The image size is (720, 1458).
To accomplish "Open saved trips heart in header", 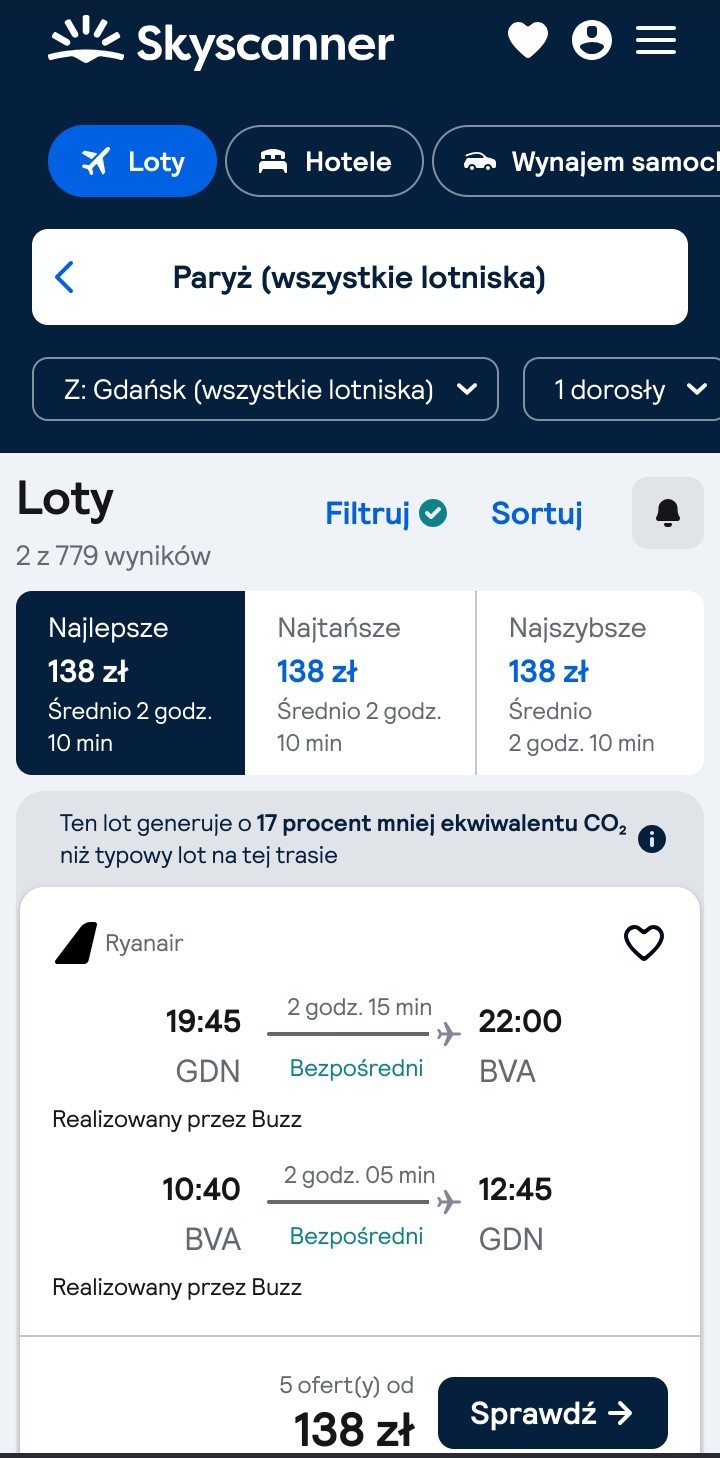I will [528, 41].
